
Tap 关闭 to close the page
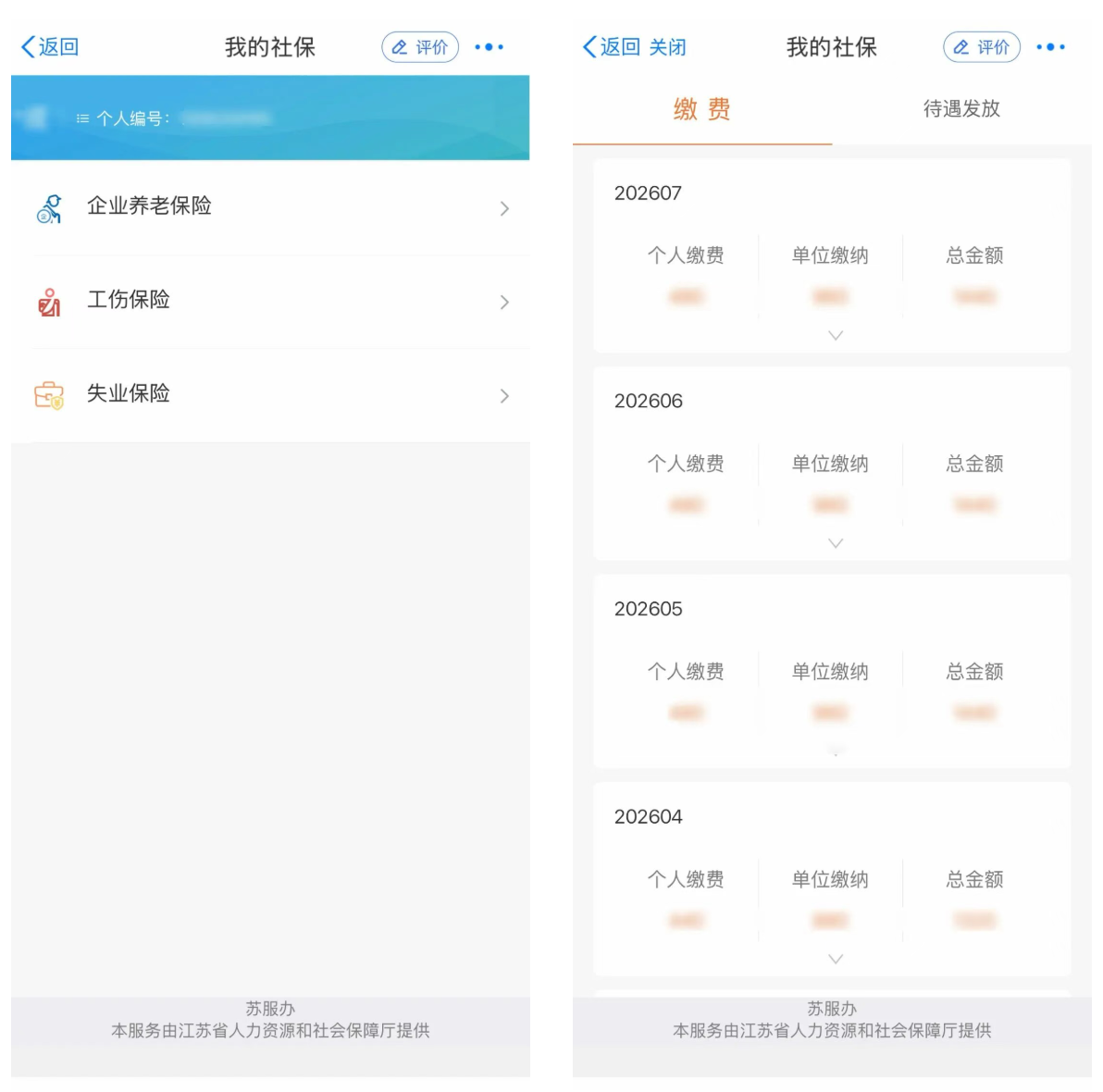(667, 47)
